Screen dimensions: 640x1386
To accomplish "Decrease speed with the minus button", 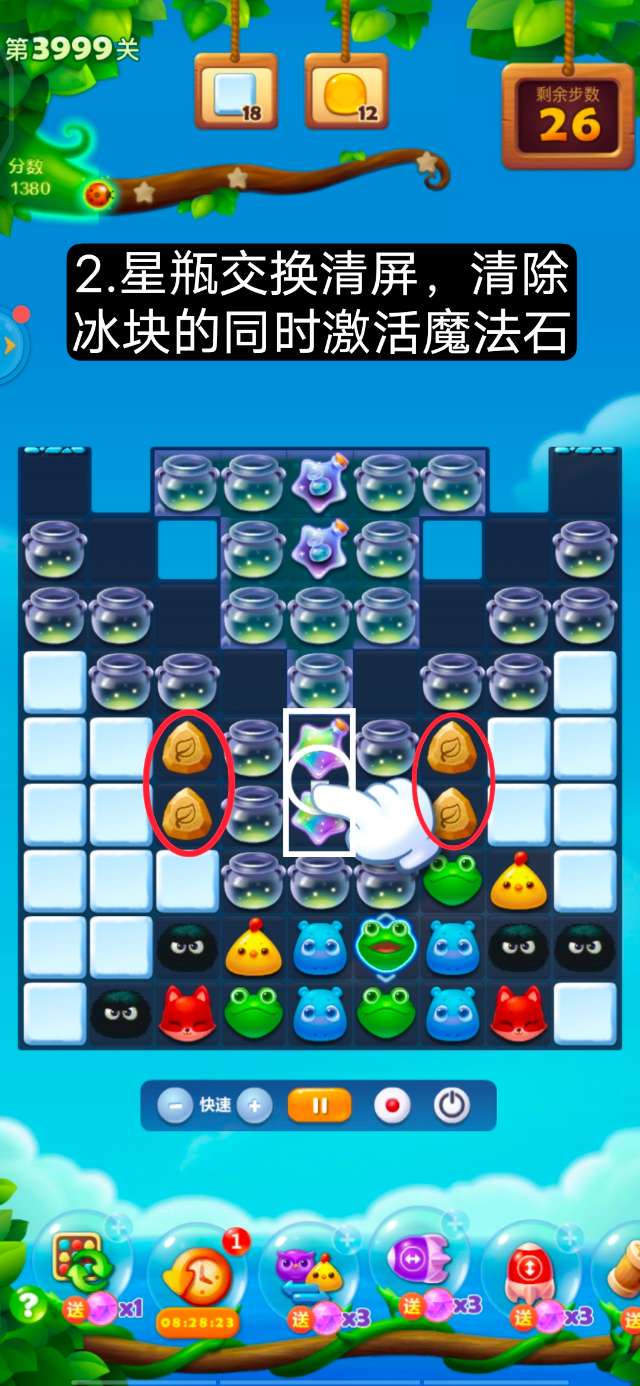I will pos(175,1106).
